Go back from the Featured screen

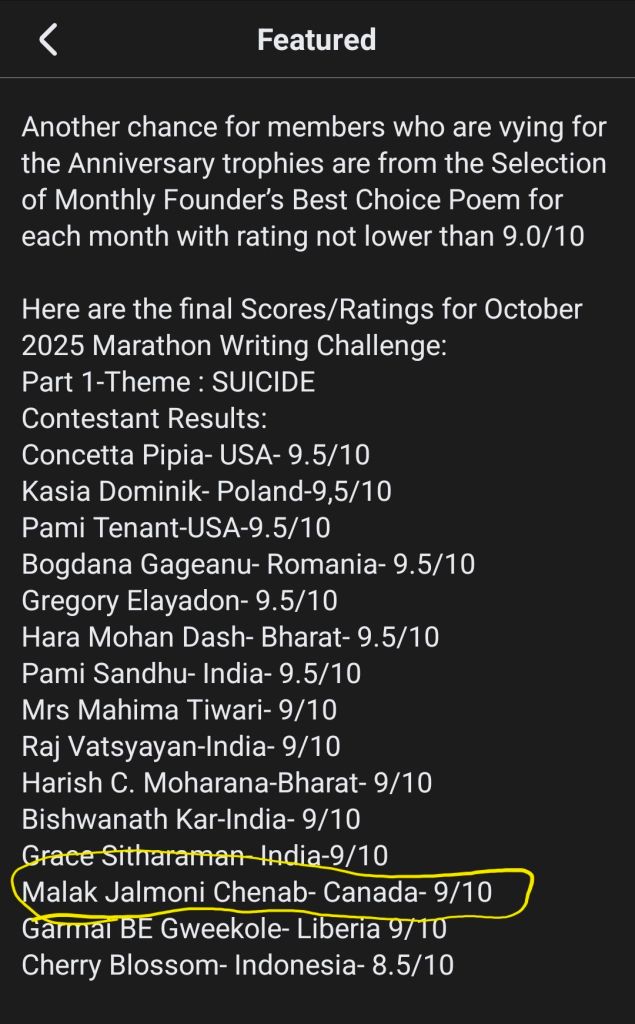click(47, 40)
